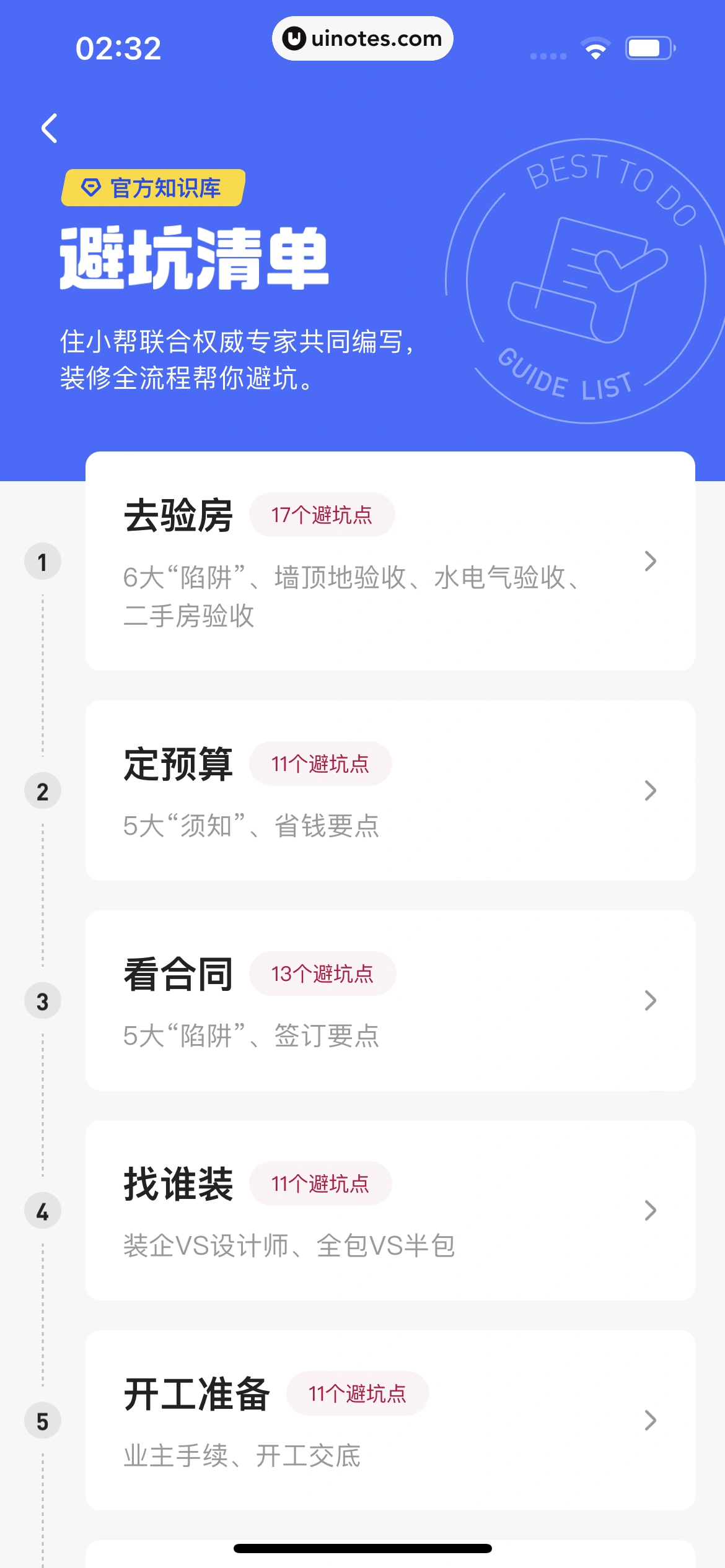Expand the 看合同 card with its arrow
The image size is (725, 1568).
click(x=650, y=1000)
